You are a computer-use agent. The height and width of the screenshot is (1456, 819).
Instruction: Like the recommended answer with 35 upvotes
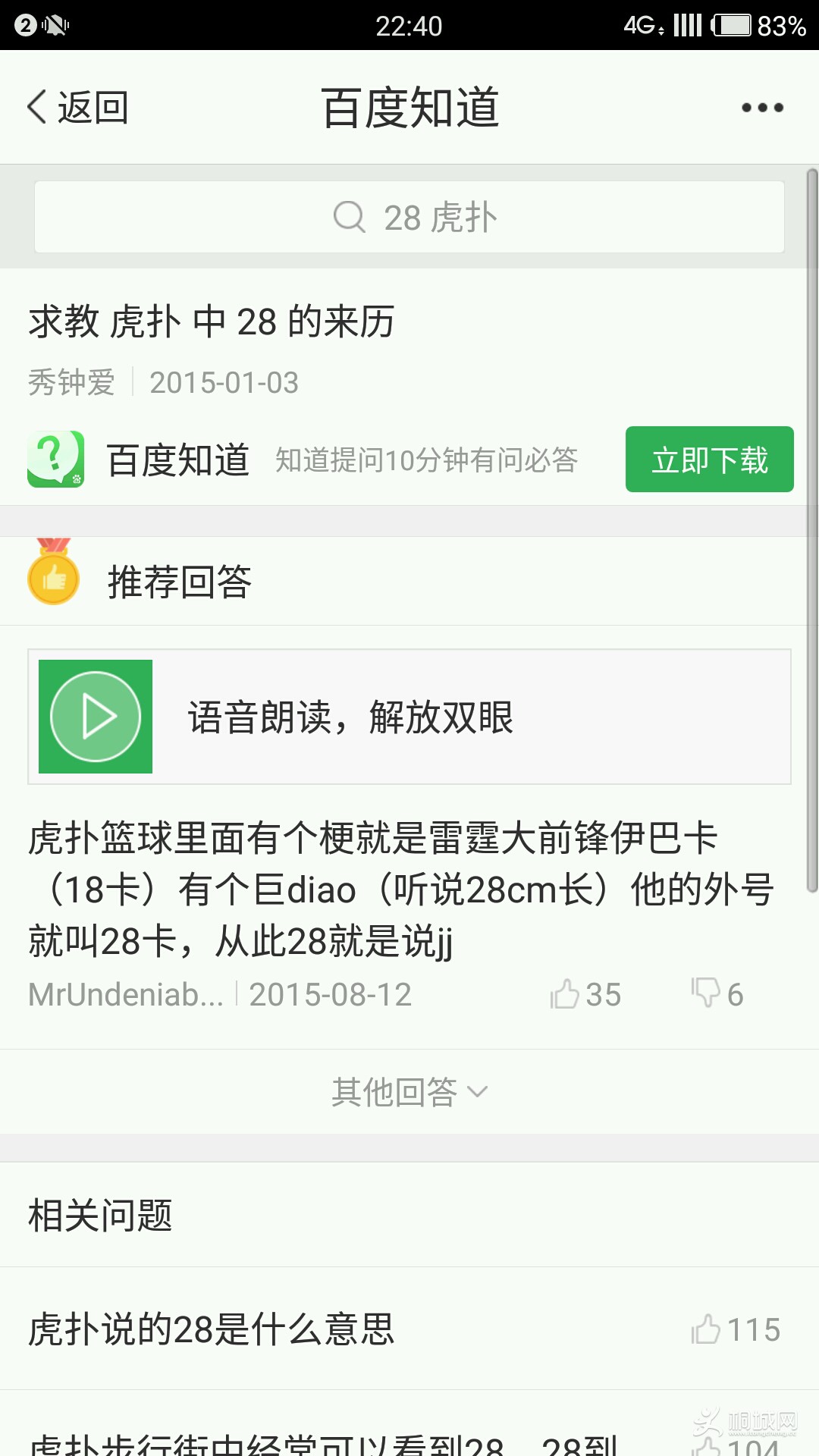click(x=585, y=994)
